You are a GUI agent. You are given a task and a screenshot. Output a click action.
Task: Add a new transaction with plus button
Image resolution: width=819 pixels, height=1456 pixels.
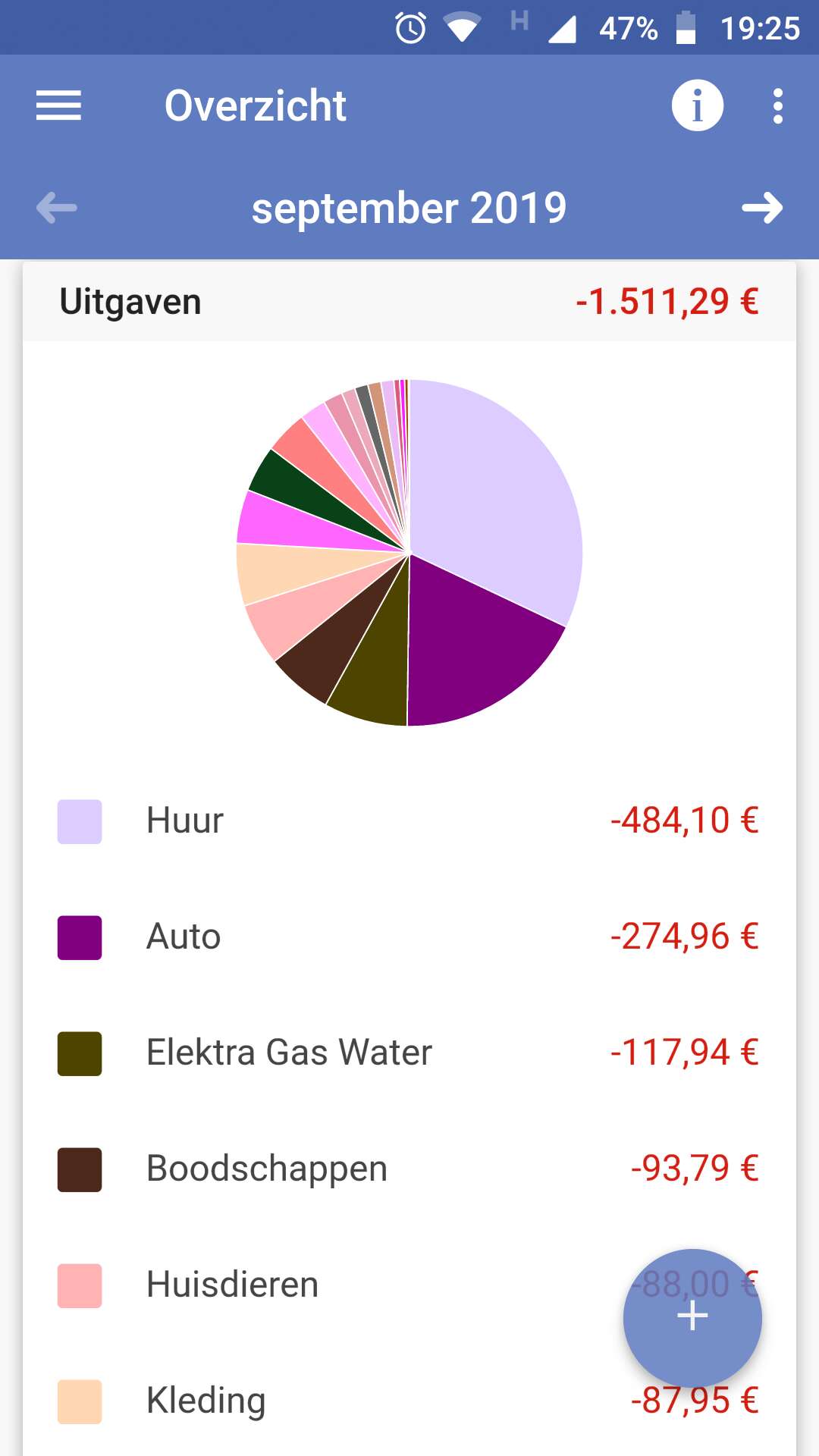(692, 1317)
